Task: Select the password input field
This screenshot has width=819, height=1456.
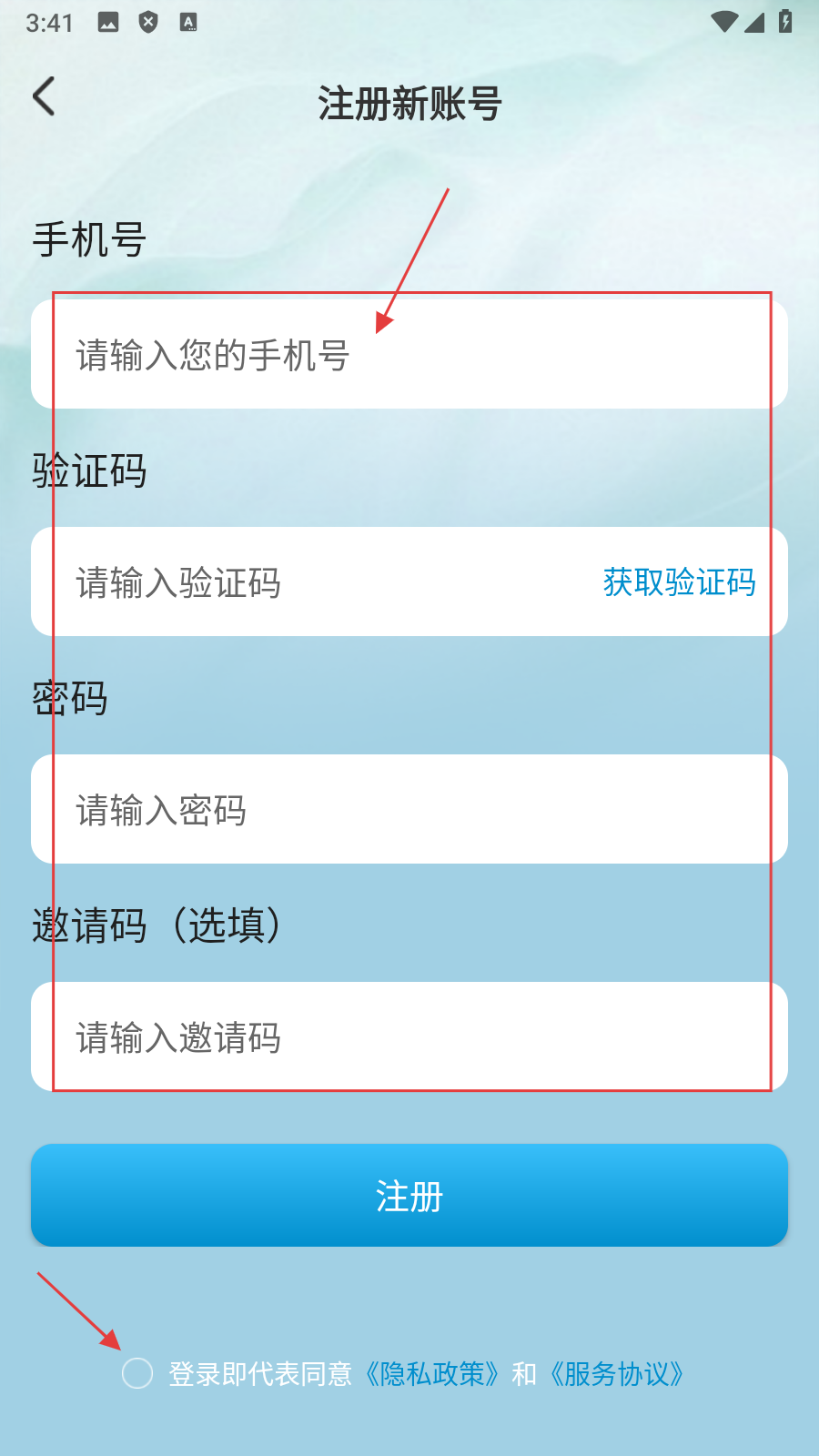Action: pos(409,810)
